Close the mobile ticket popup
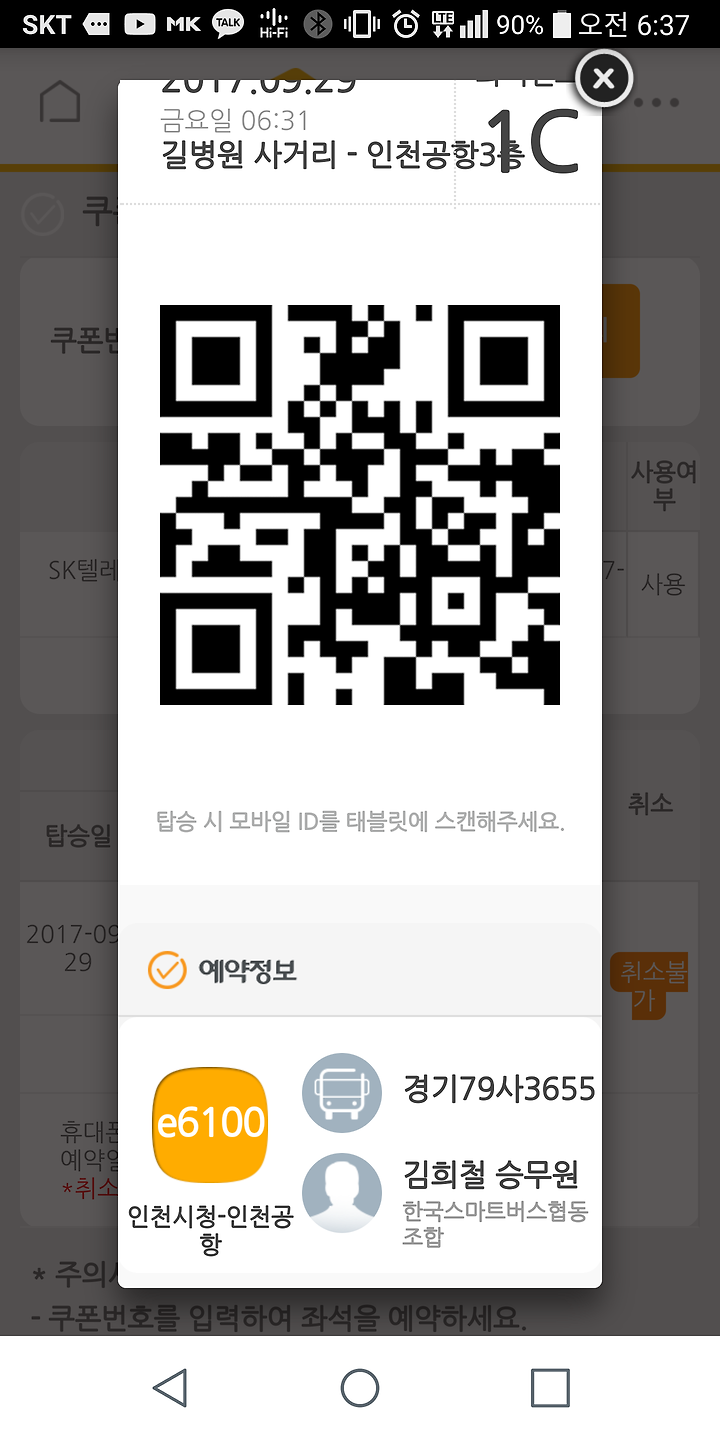The height and width of the screenshot is (1440, 720). pos(603,78)
